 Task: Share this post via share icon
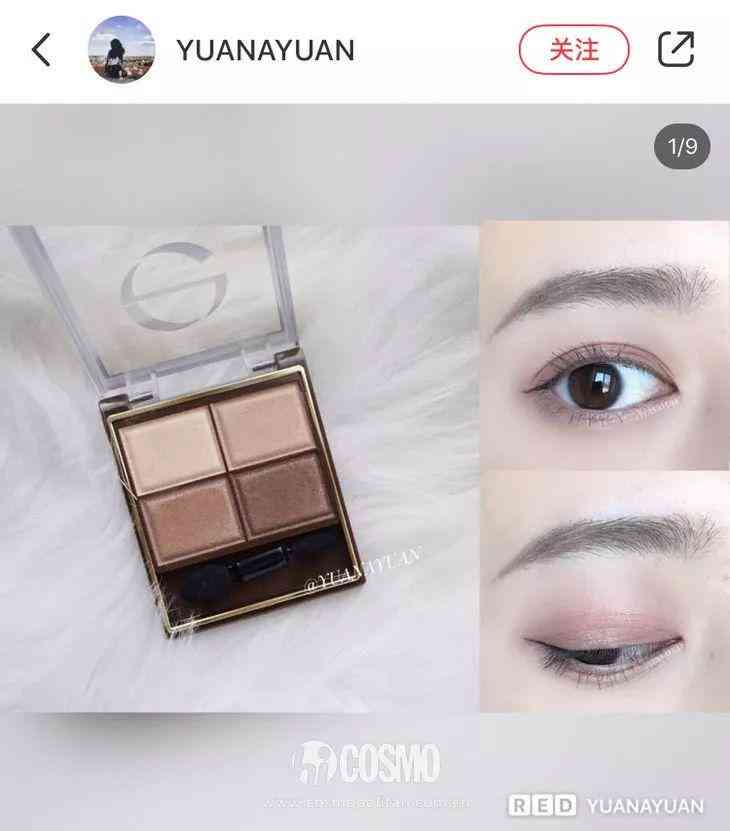click(x=676, y=50)
